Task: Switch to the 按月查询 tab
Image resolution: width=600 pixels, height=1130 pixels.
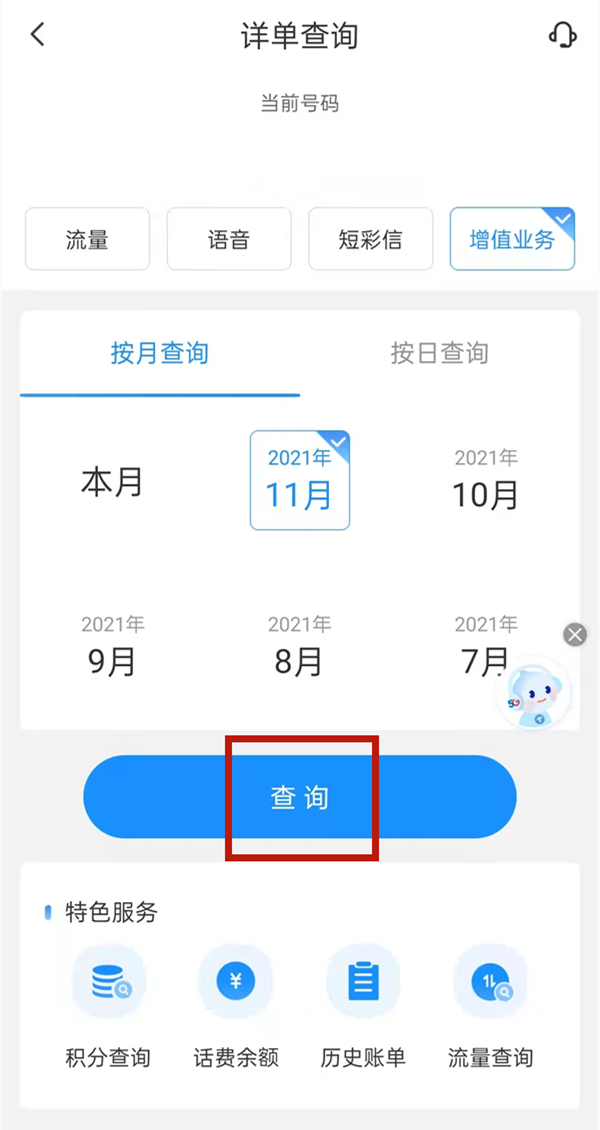Action: (x=160, y=353)
